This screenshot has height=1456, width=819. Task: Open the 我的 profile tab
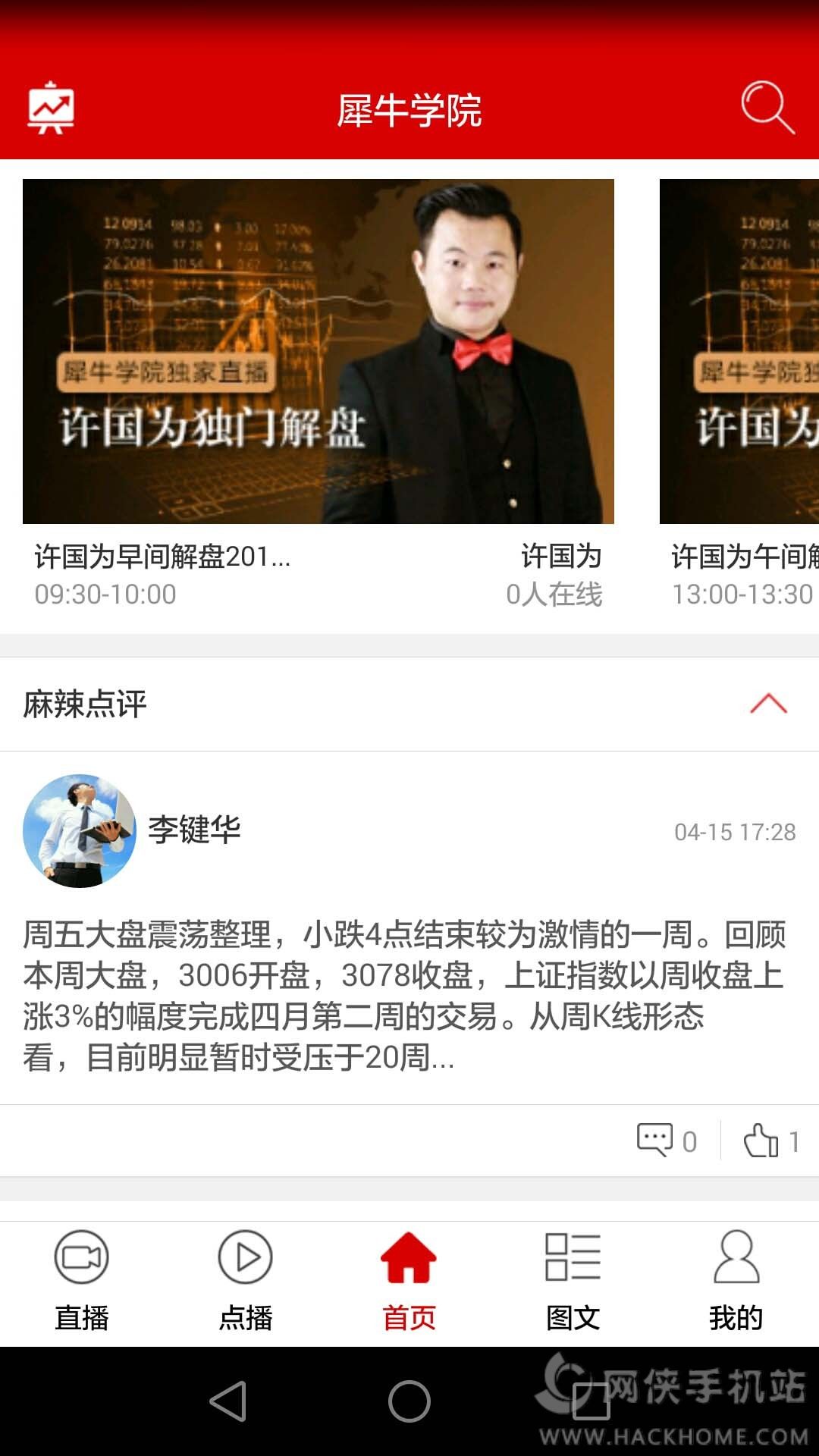click(736, 1282)
